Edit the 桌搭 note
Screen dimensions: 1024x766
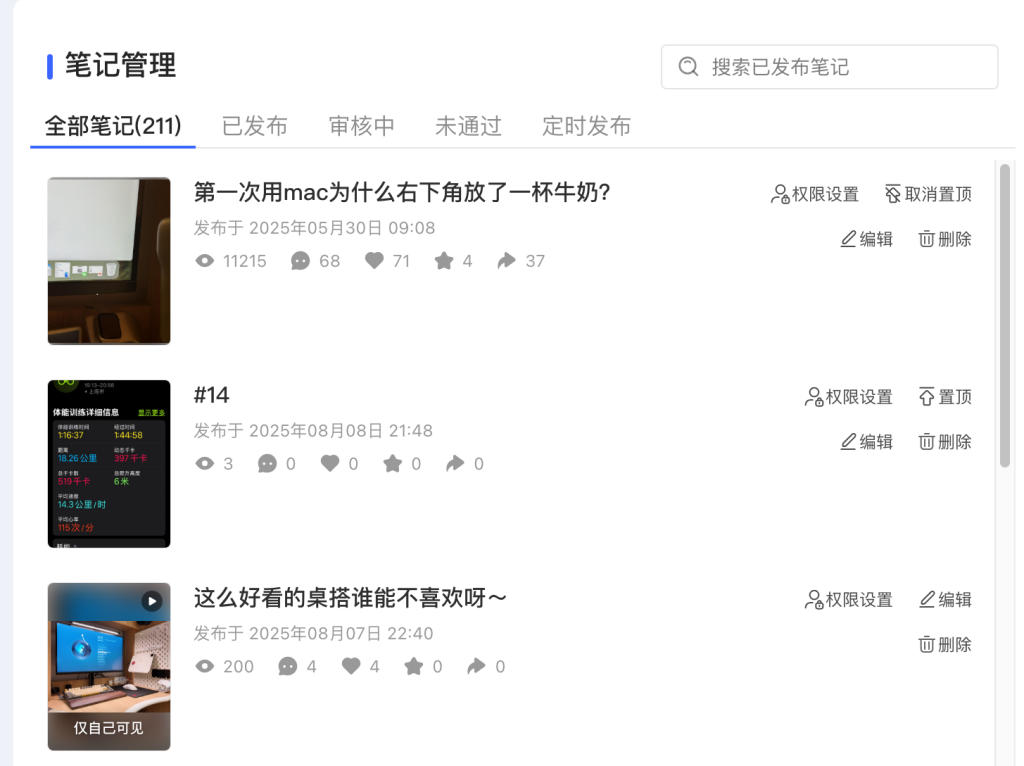point(945,600)
